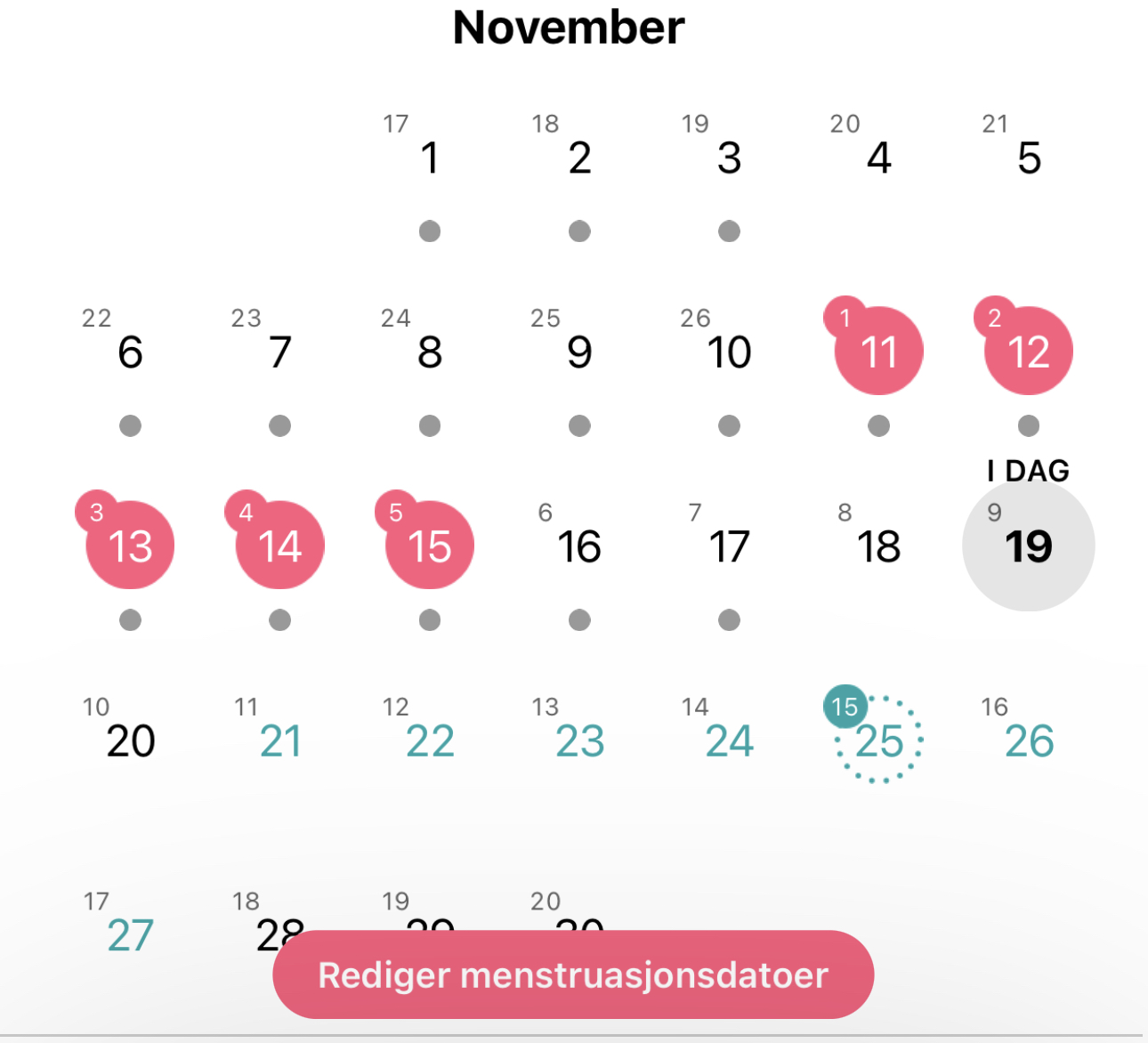Open November 18 in the calendar

(x=878, y=546)
